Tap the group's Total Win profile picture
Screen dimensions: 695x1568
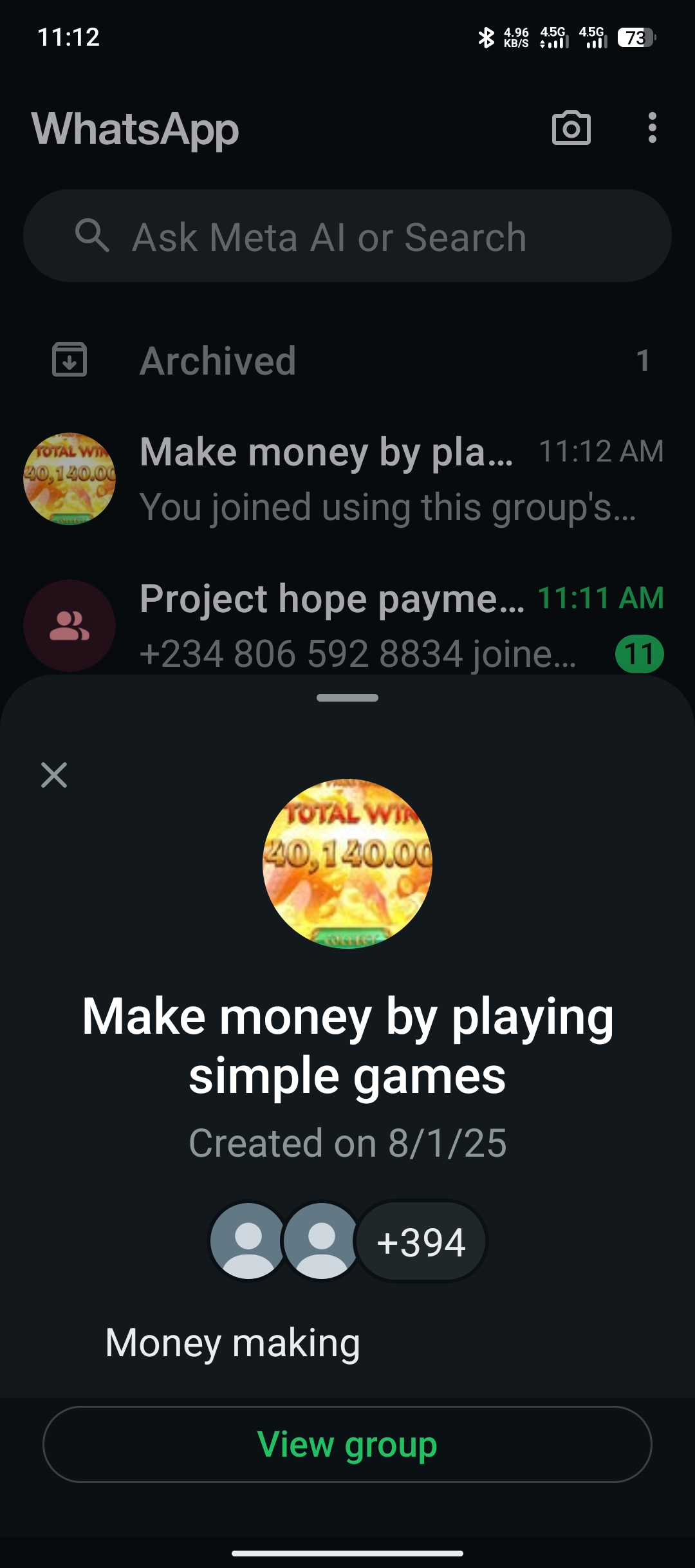[x=347, y=864]
